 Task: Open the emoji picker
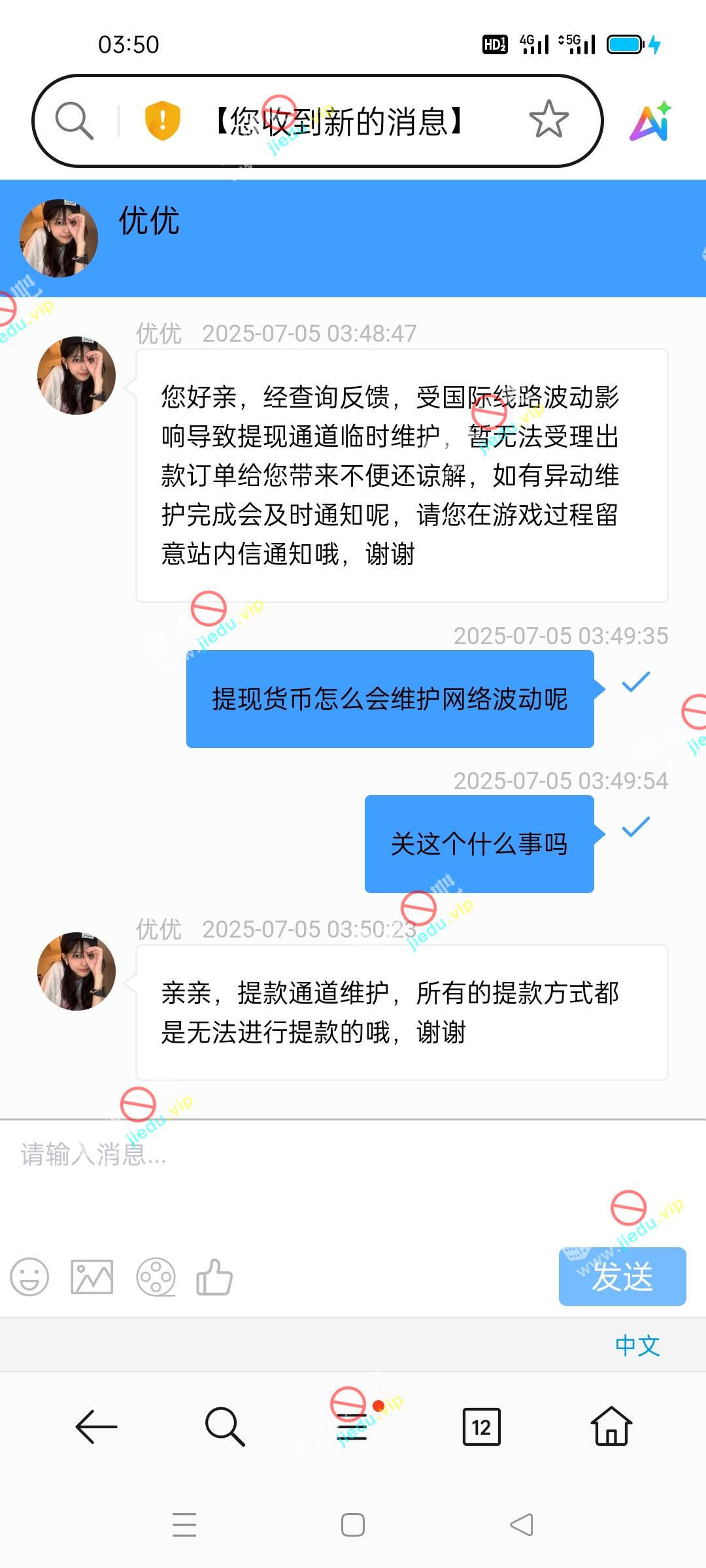(x=29, y=1277)
